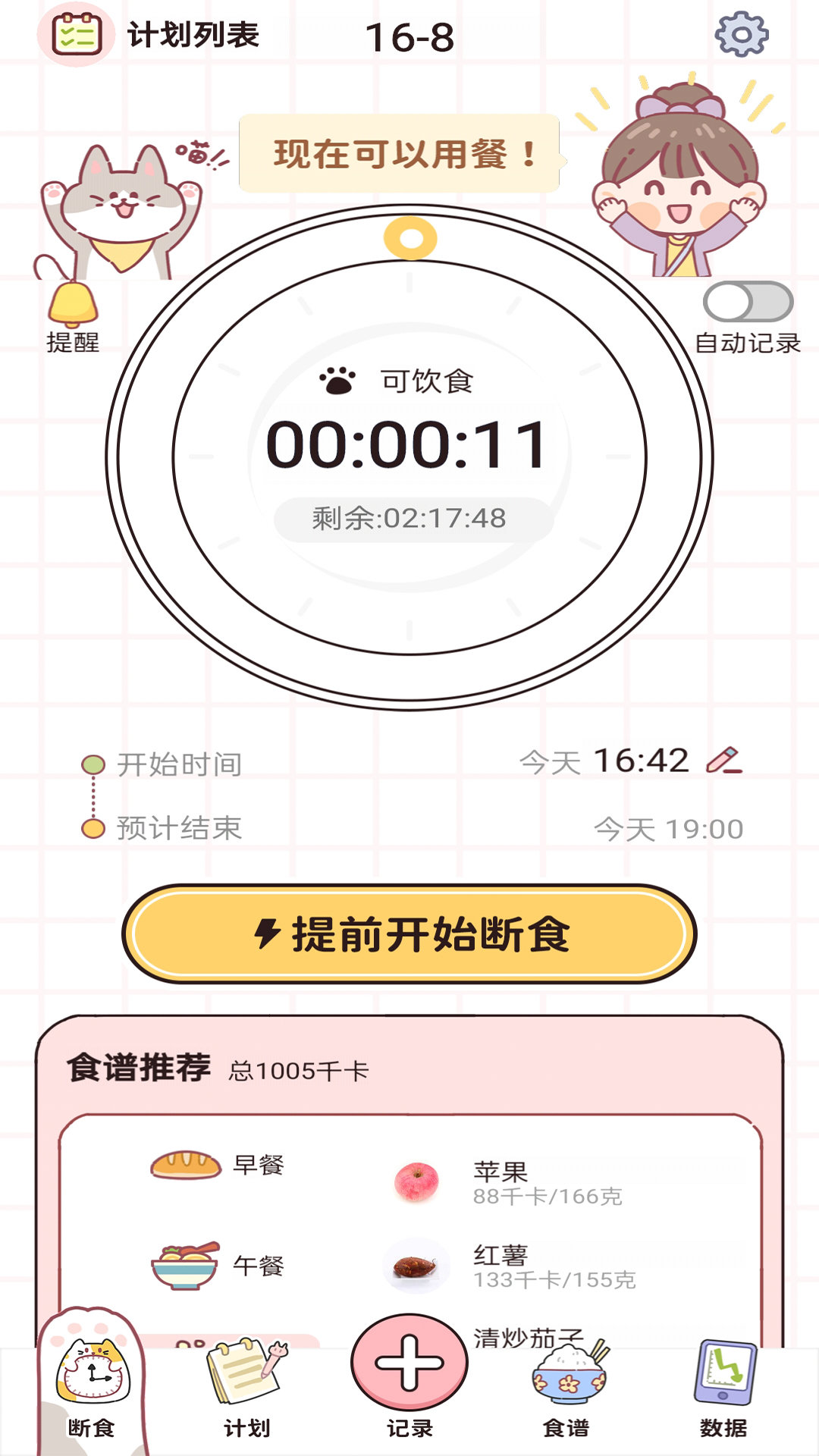Open the 计划列表 plan list icon

tap(76, 30)
